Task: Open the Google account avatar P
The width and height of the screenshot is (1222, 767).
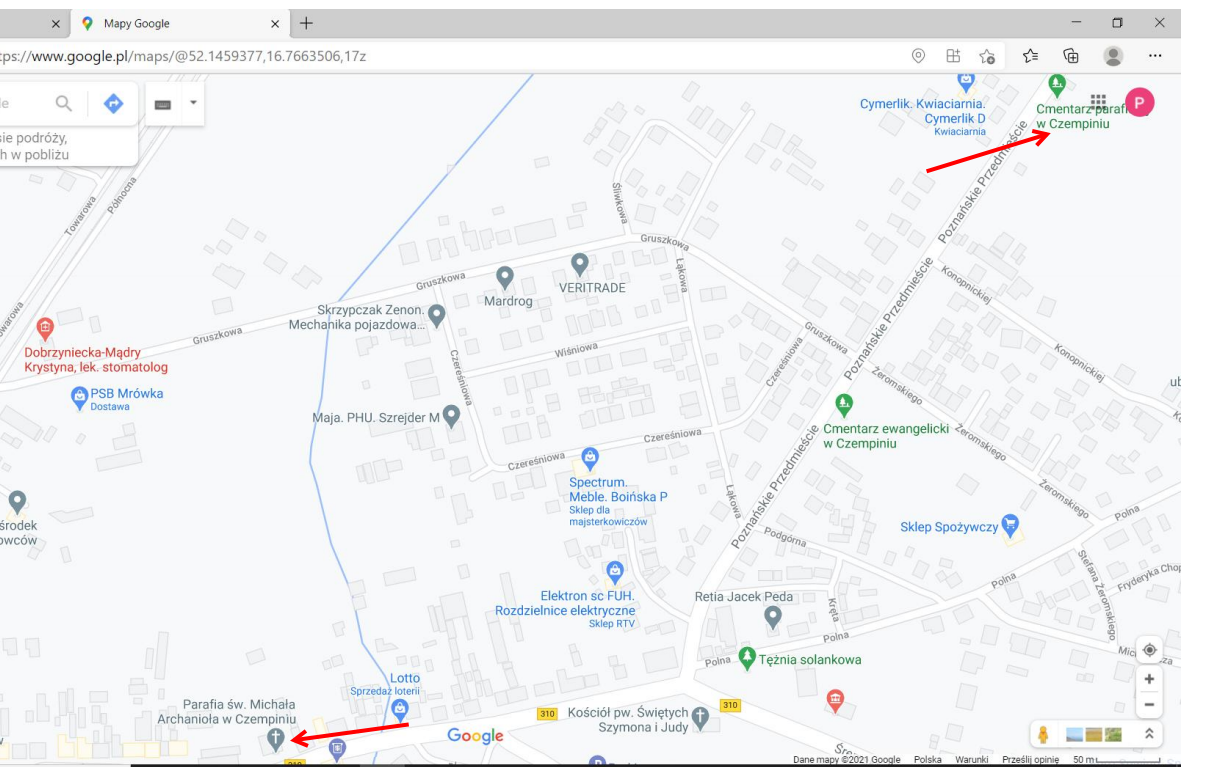Action: point(1139,101)
